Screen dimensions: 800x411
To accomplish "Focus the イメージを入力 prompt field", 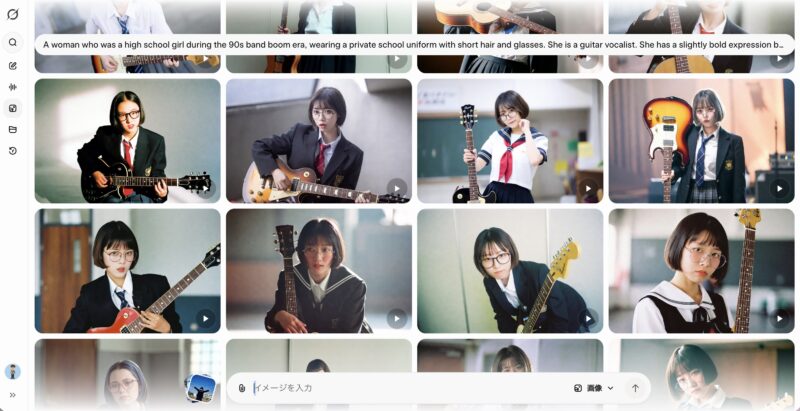I will [400, 388].
